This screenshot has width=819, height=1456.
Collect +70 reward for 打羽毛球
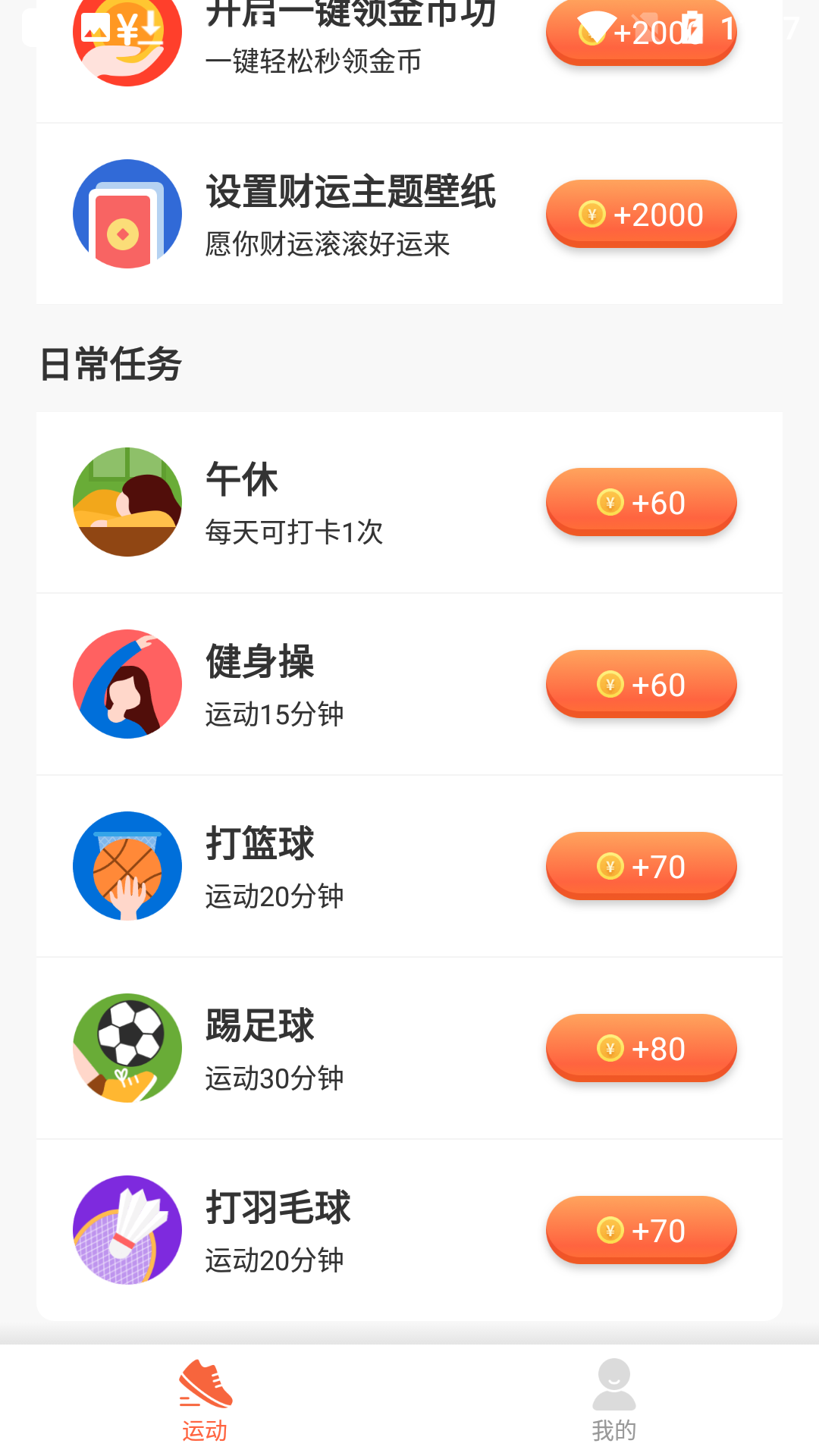click(x=641, y=1230)
